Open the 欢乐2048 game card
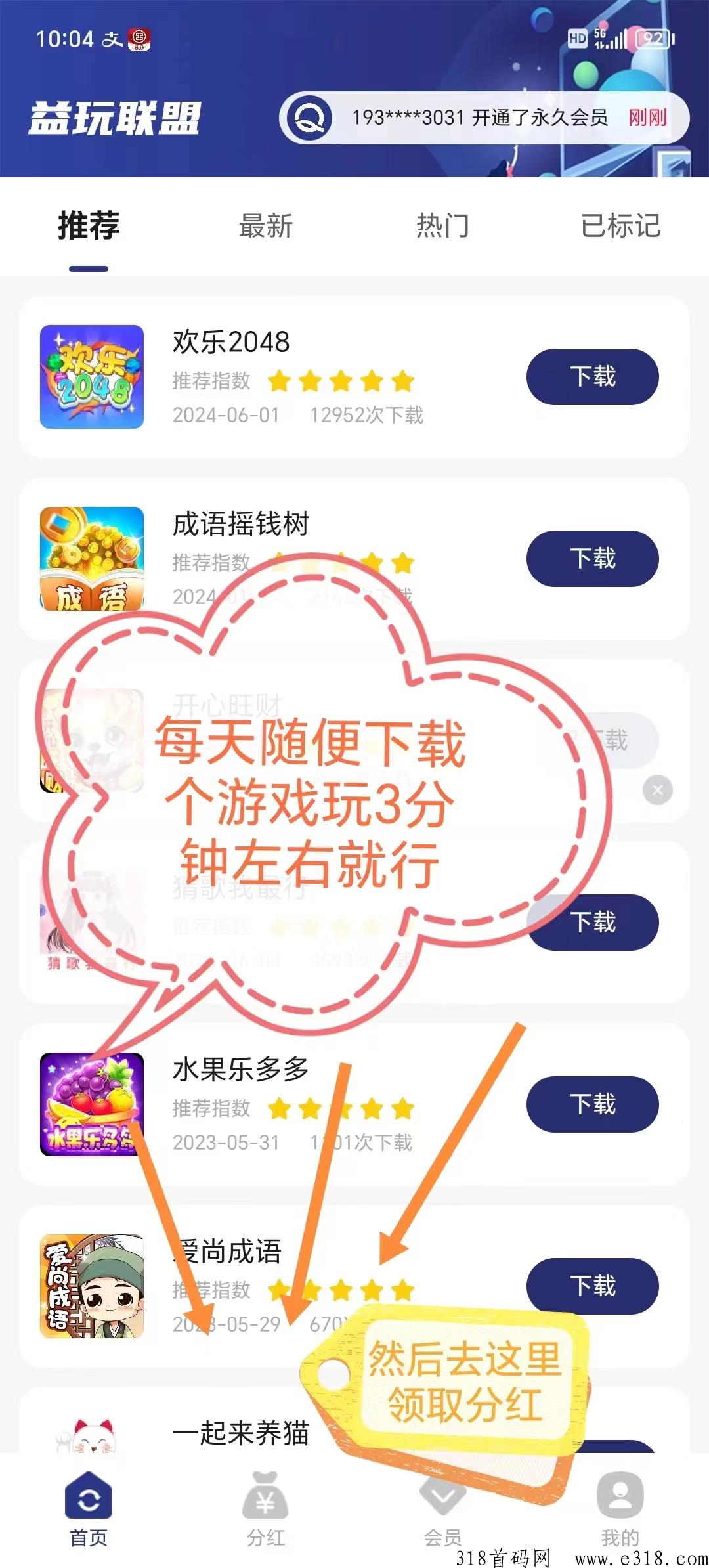This screenshot has width=709, height=1568. tap(295, 377)
